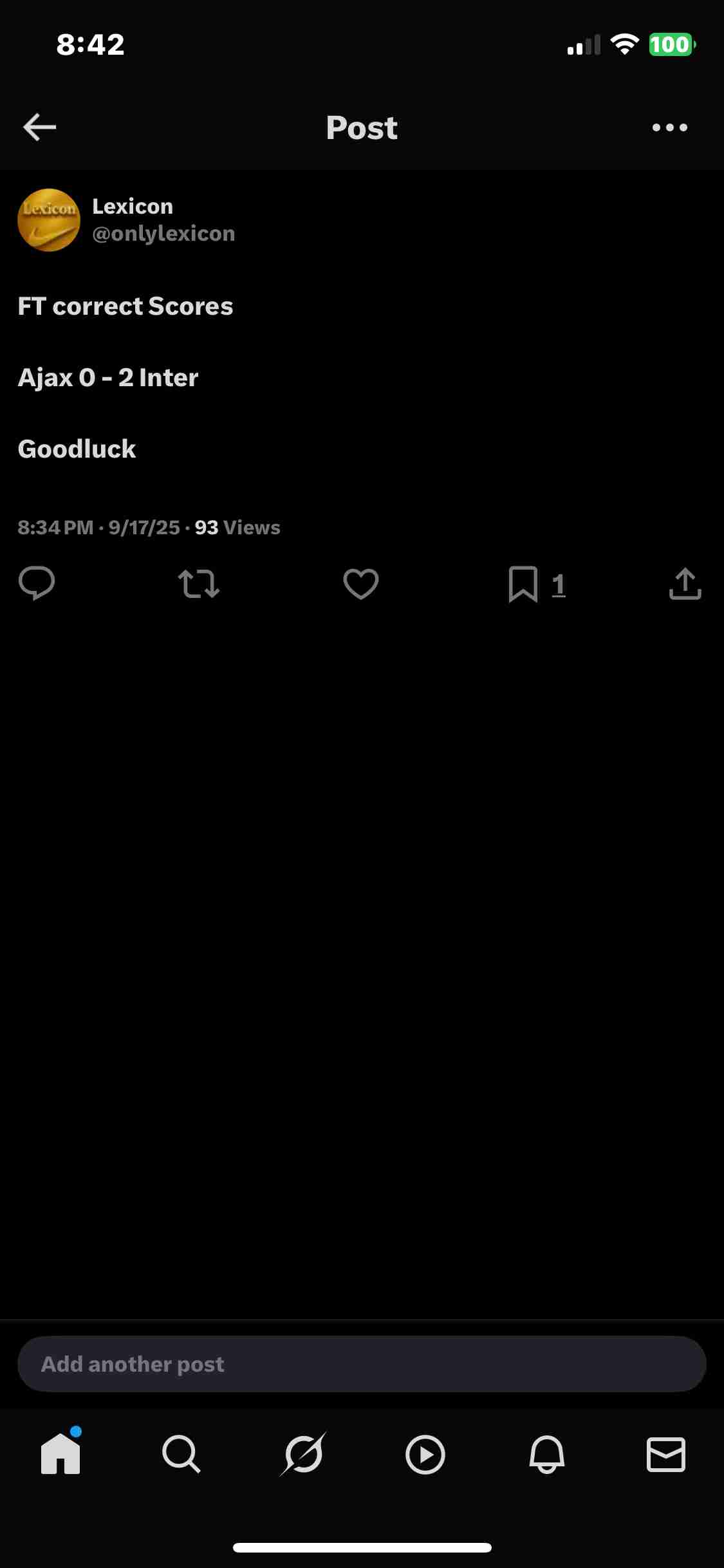Viewport: 724px width, 1568px height.
Task: View the 93 Views analytics
Action: [237, 528]
